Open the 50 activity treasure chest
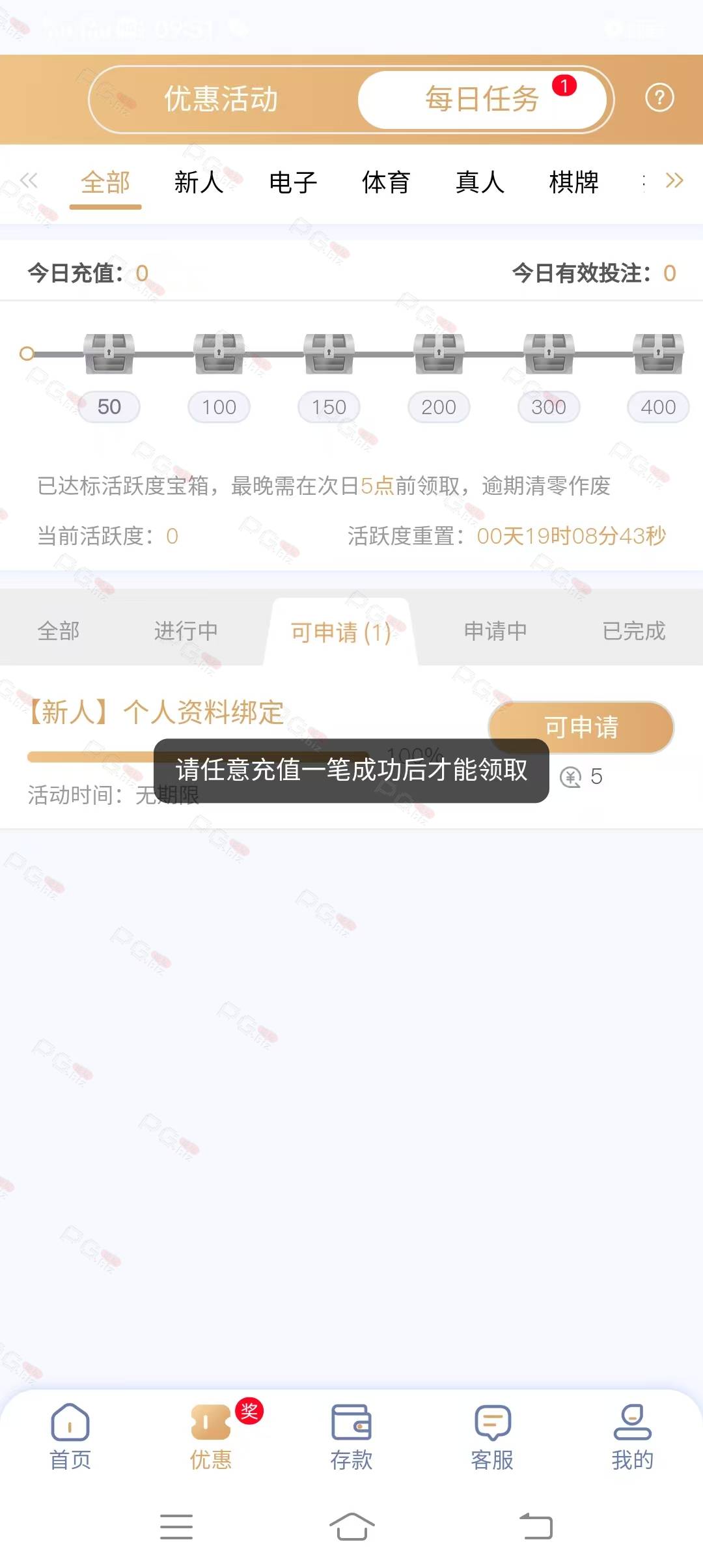This screenshot has width=703, height=1568. [x=109, y=354]
